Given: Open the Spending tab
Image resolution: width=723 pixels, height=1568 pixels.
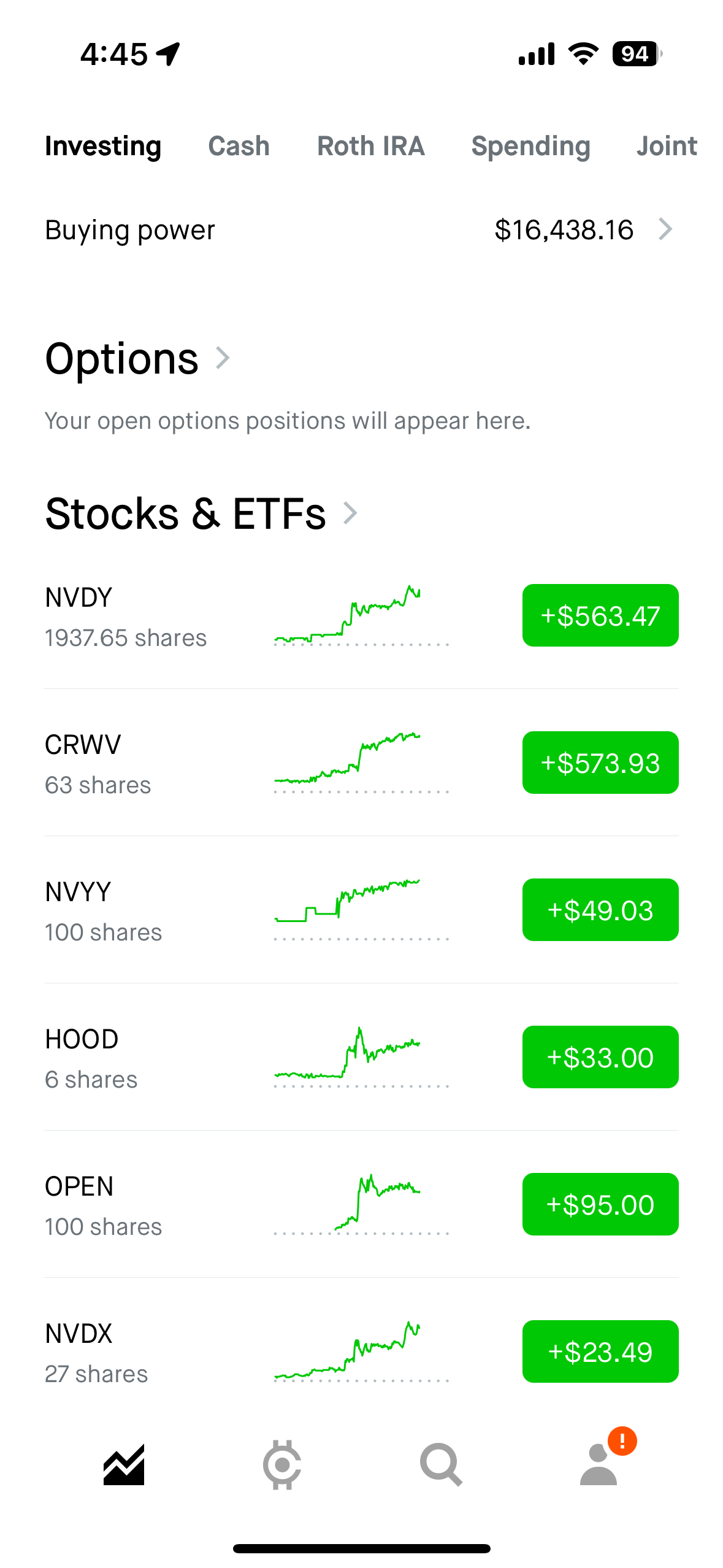Looking at the screenshot, I should (530, 146).
